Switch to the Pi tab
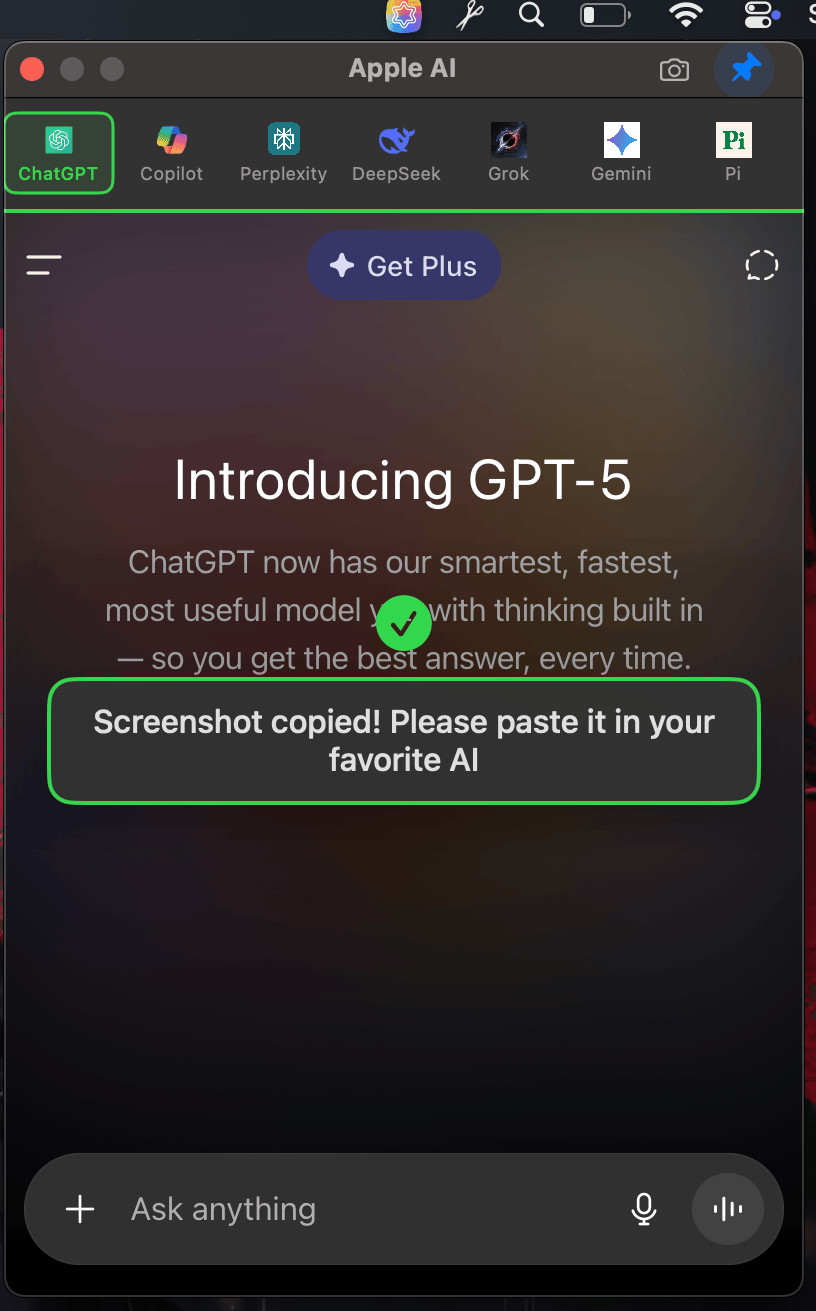Screen dimensions: 816x1311 coord(733,153)
